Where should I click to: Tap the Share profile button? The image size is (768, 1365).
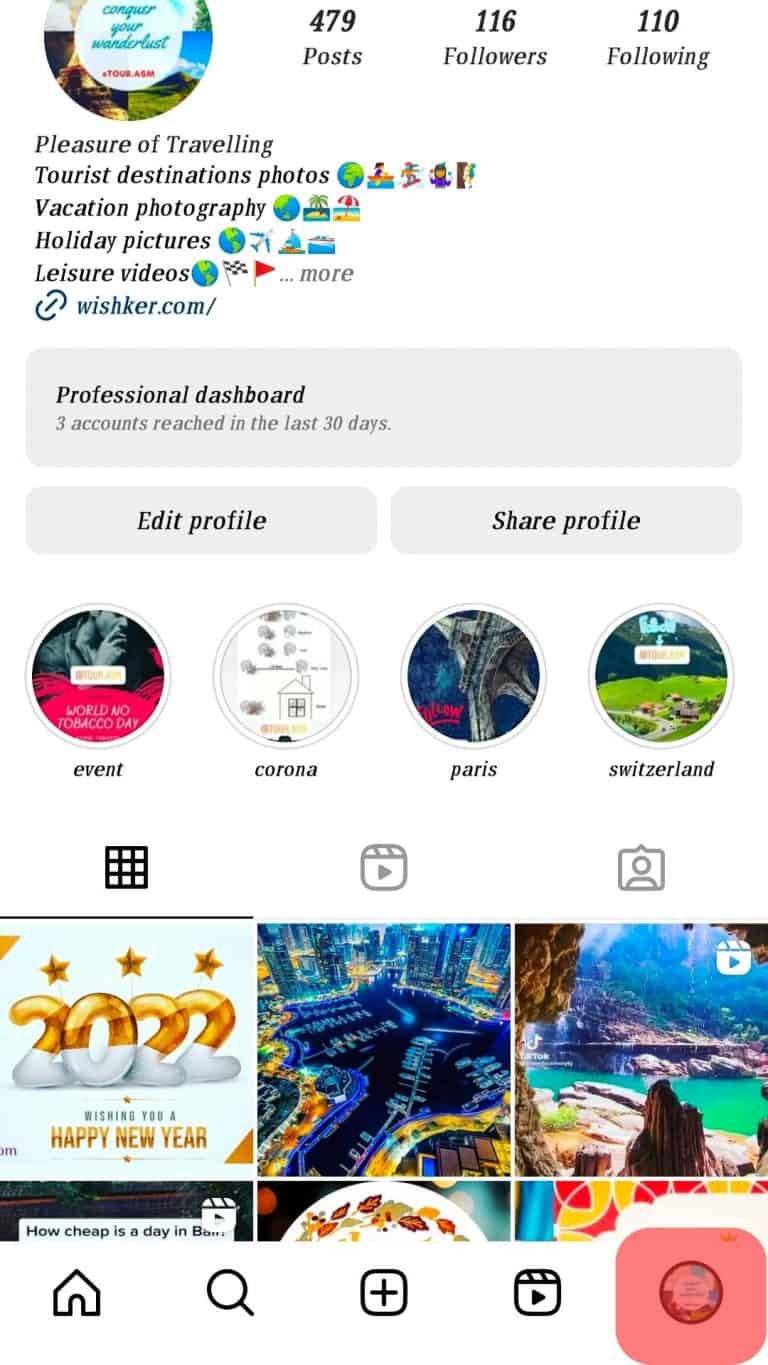[567, 520]
